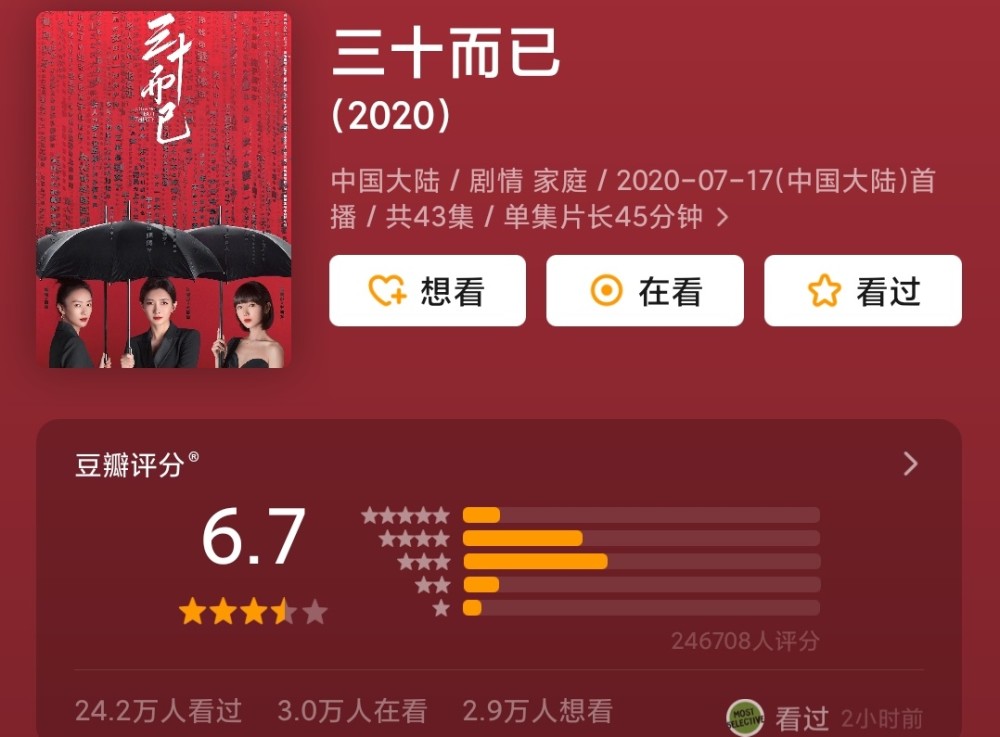Mark the show as 在看

(644, 291)
